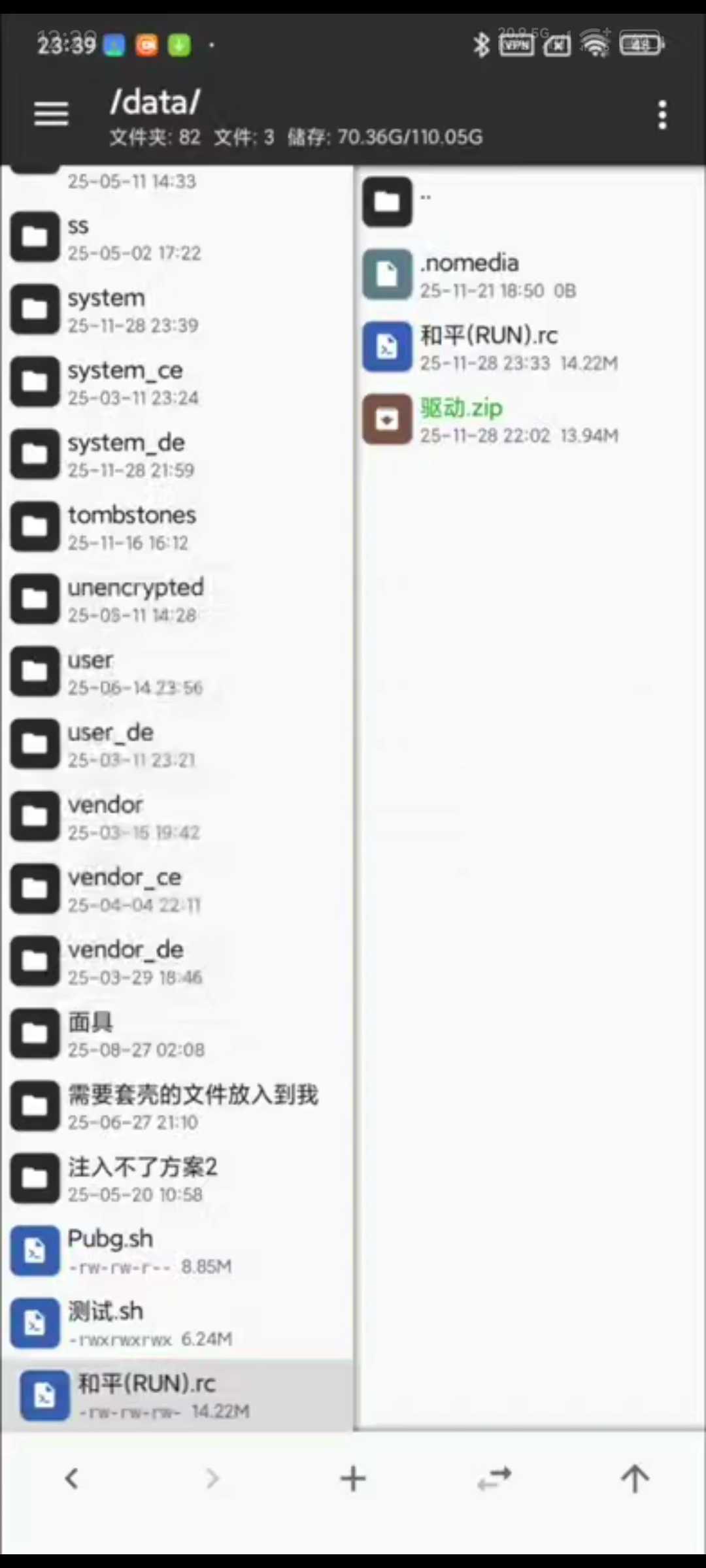This screenshot has height=1568, width=706.
Task: Tap the up arrow to go up a level
Action: point(635,1478)
